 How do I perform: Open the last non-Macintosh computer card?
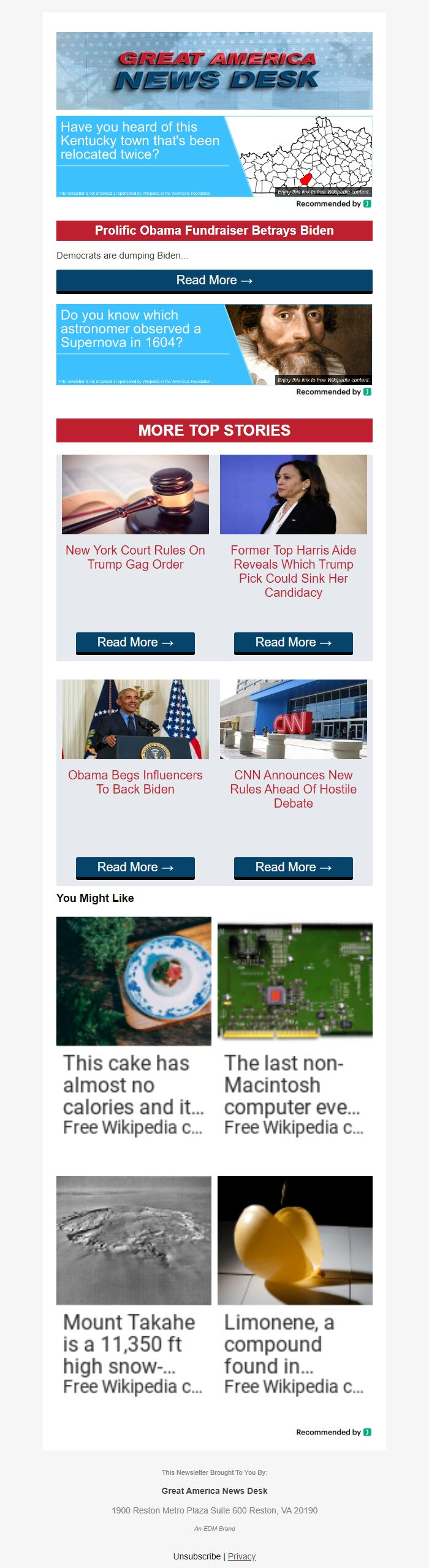pos(295,1026)
